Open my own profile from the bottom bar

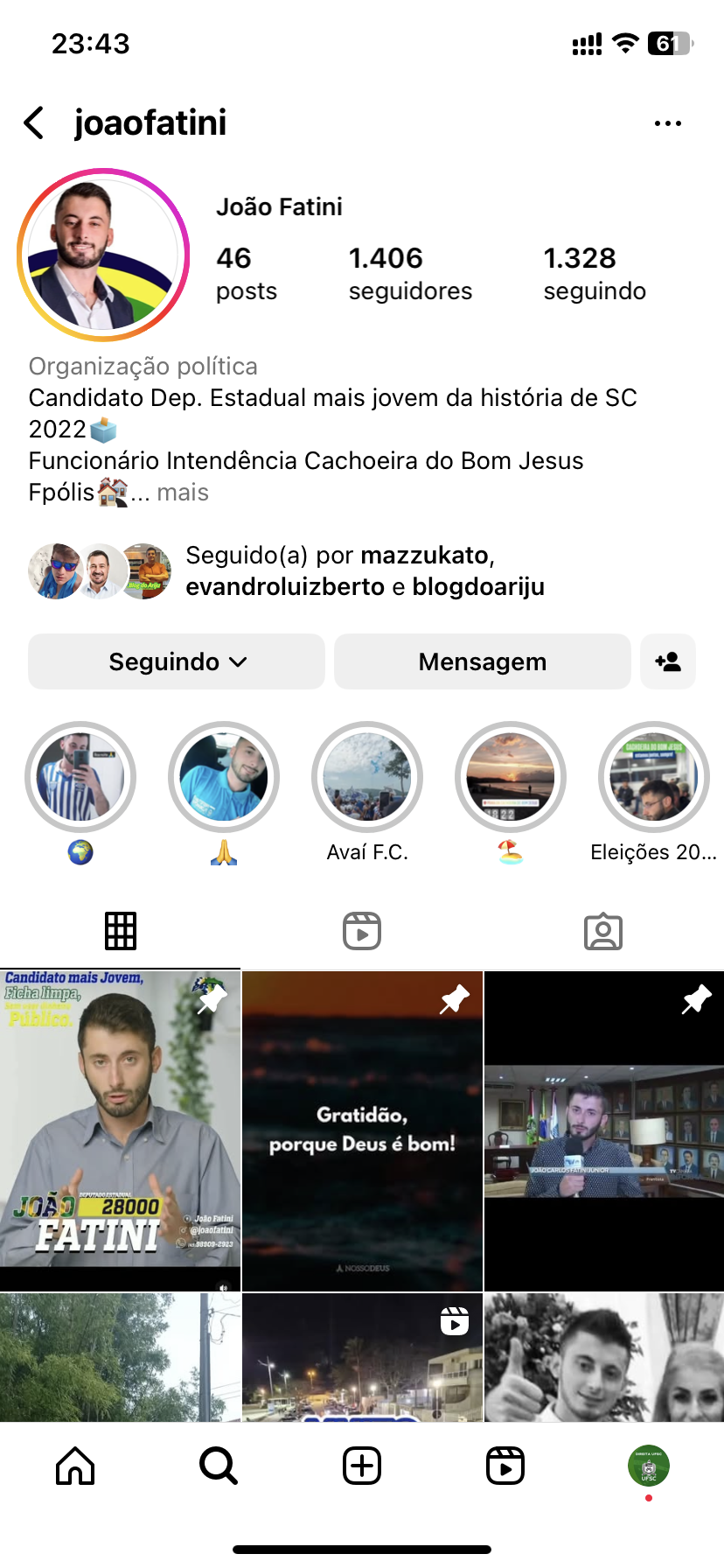648,1466
